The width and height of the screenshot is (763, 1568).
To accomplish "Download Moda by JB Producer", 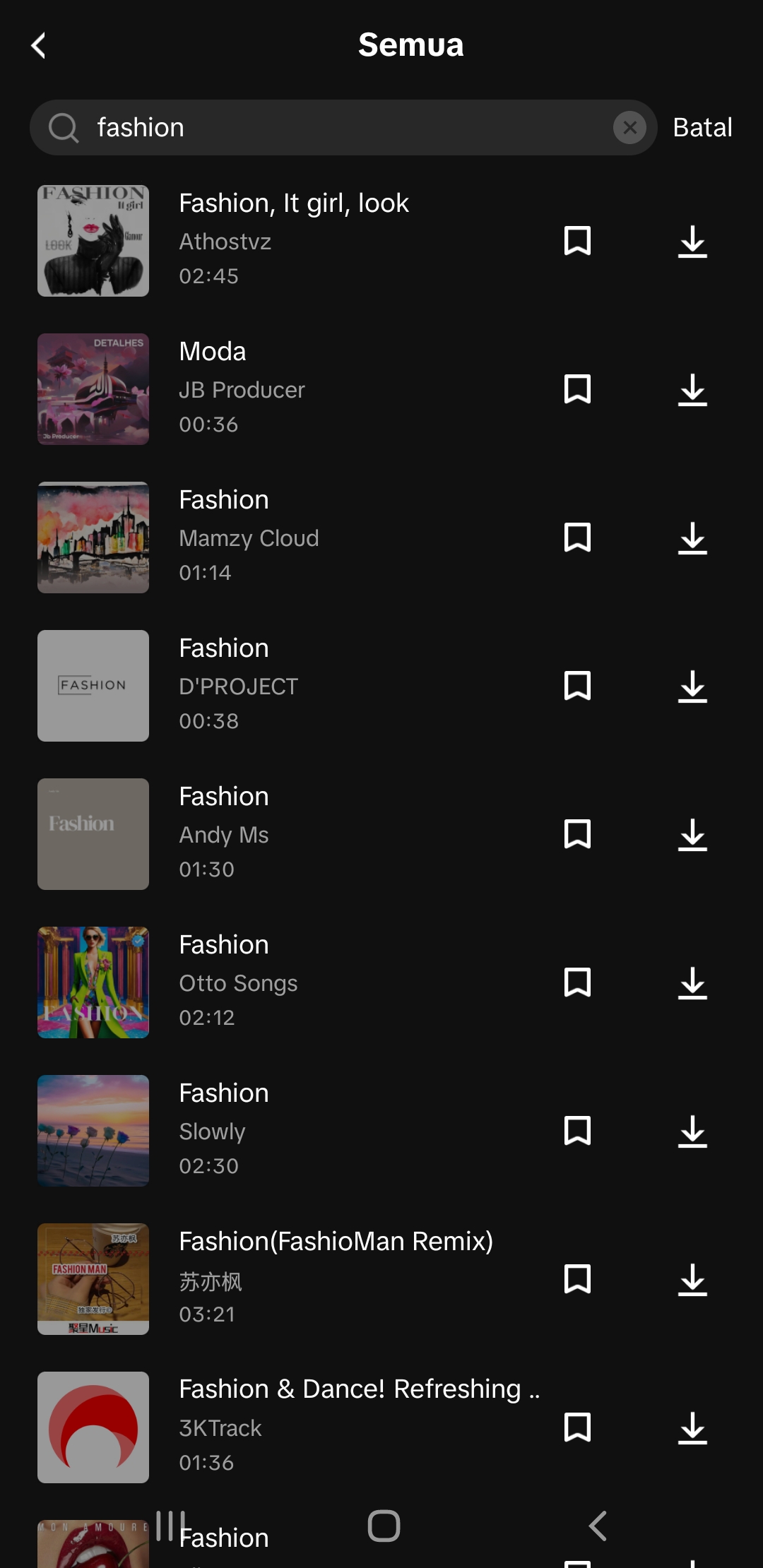I will [x=692, y=389].
